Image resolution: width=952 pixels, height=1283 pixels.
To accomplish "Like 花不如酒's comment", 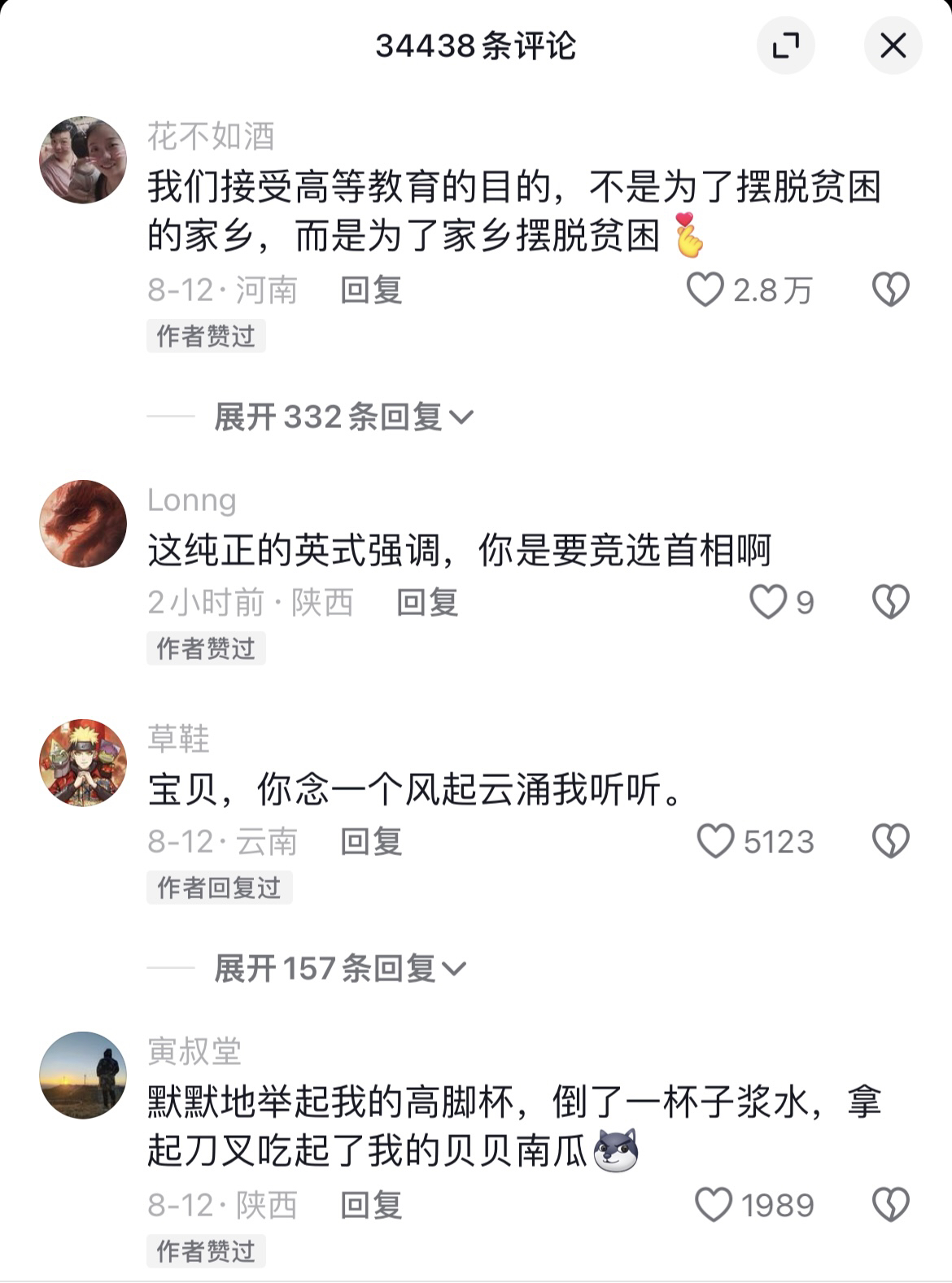I will 705,290.
